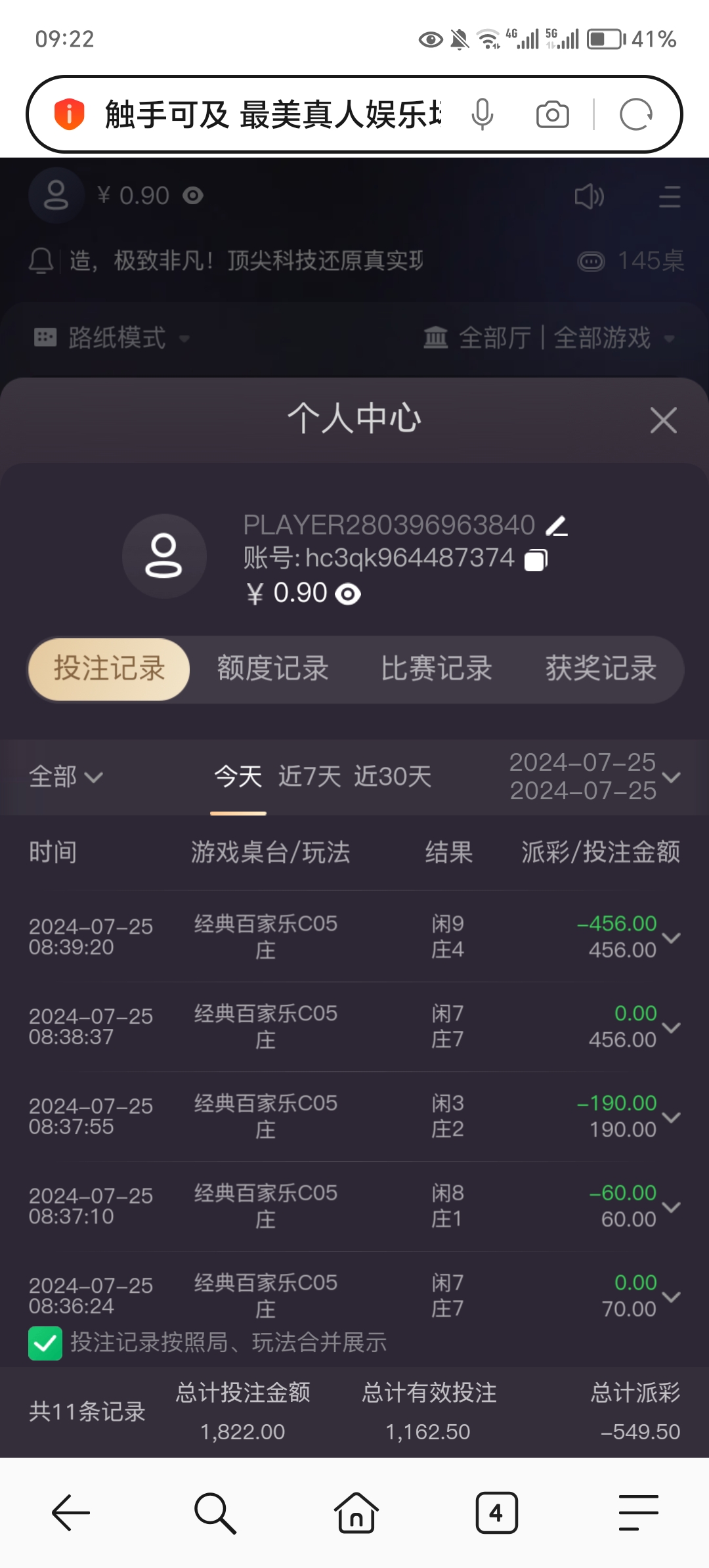Tap the copy icon next to 账号
709x1568 pixels.
pyautogui.click(x=534, y=559)
